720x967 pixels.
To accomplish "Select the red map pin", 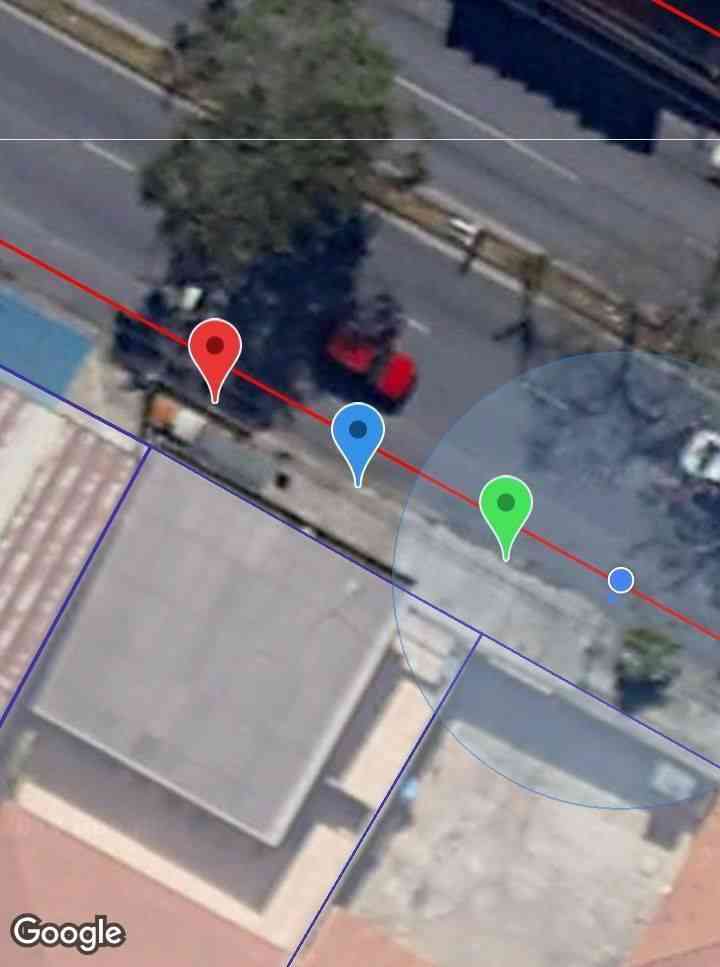I will pos(215,352).
